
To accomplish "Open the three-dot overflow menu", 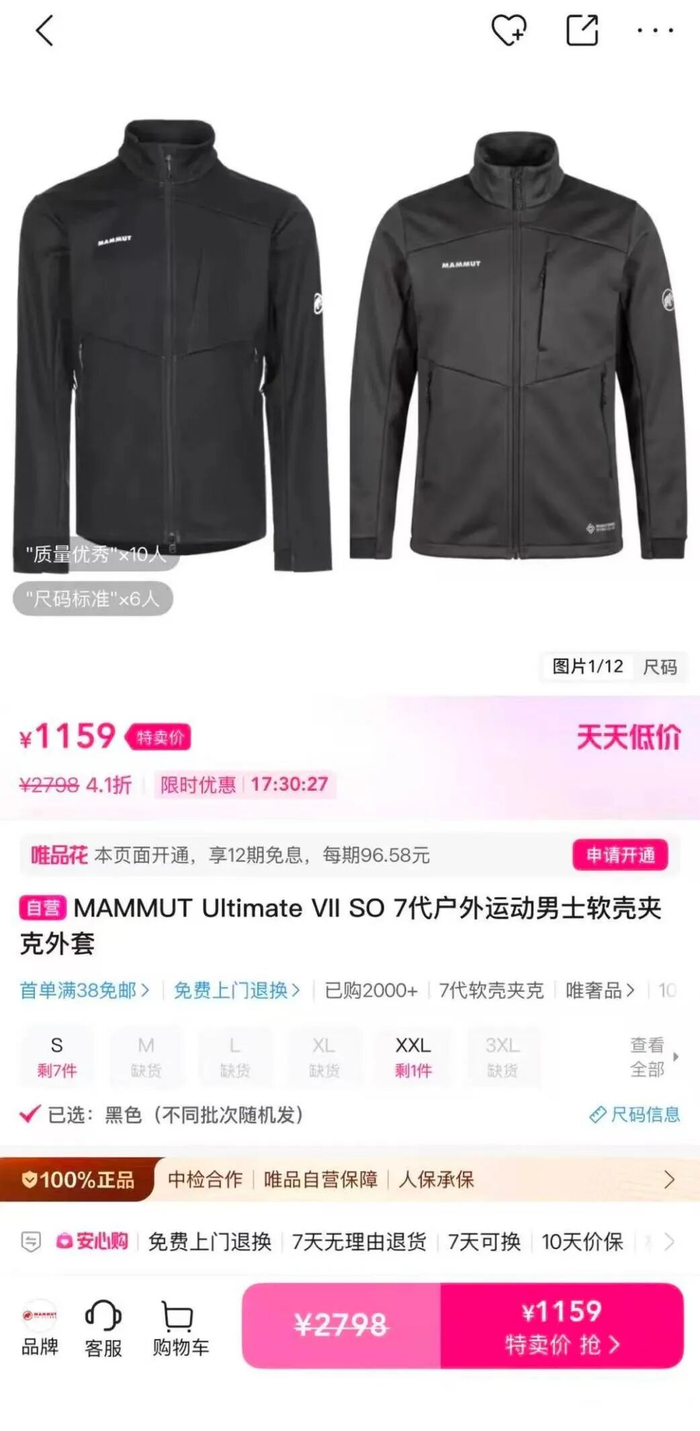I will tap(656, 31).
